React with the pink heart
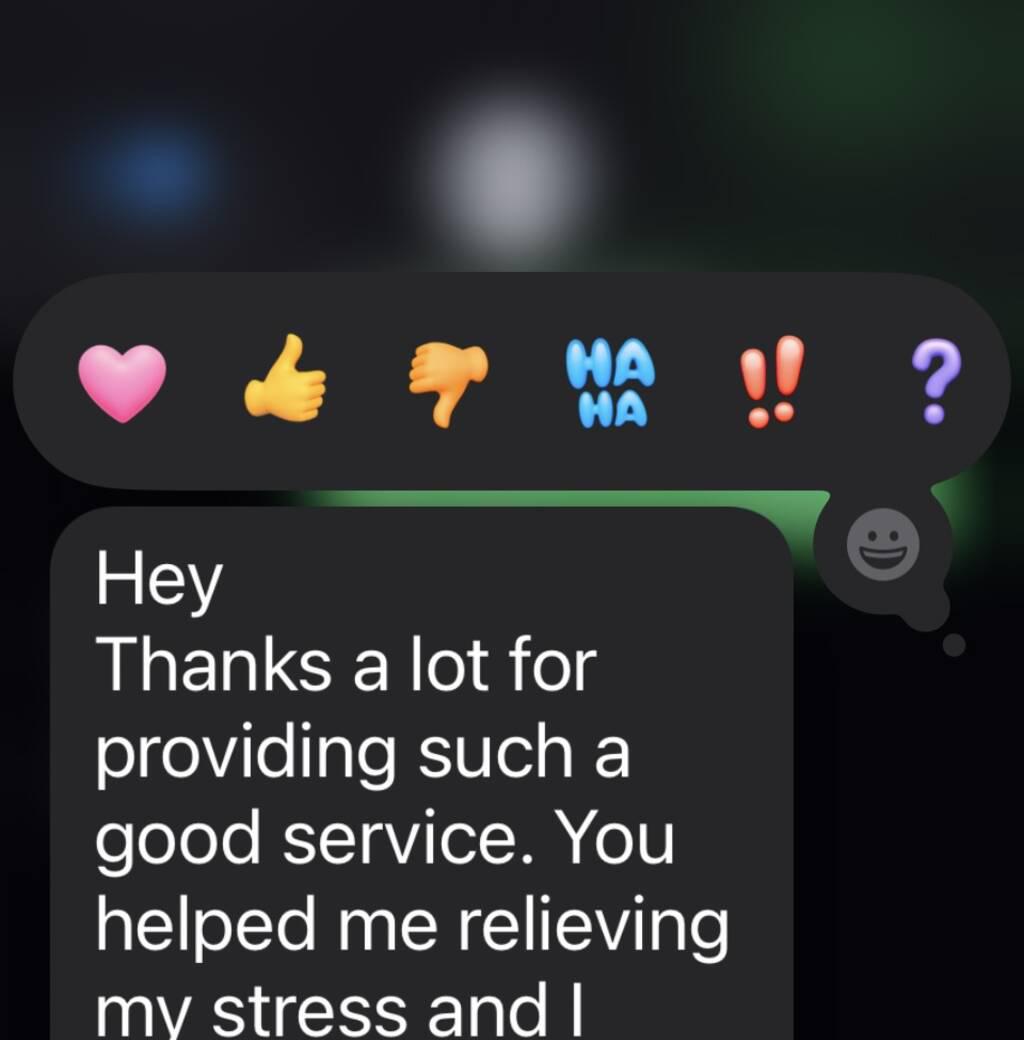This screenshot has width=1024, height=1040. click(x=122, y=382)
